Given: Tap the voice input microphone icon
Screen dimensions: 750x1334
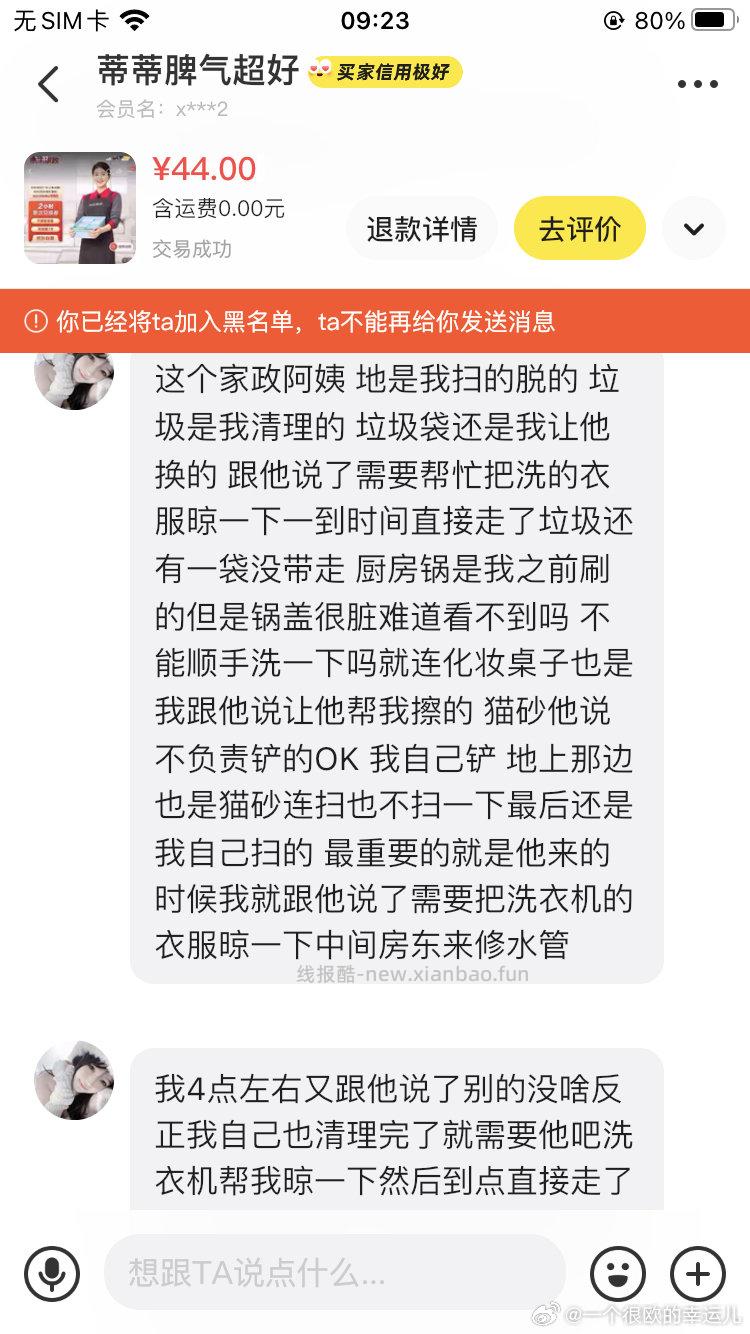Looking at the screenshot, I should tap(52, 1274).
